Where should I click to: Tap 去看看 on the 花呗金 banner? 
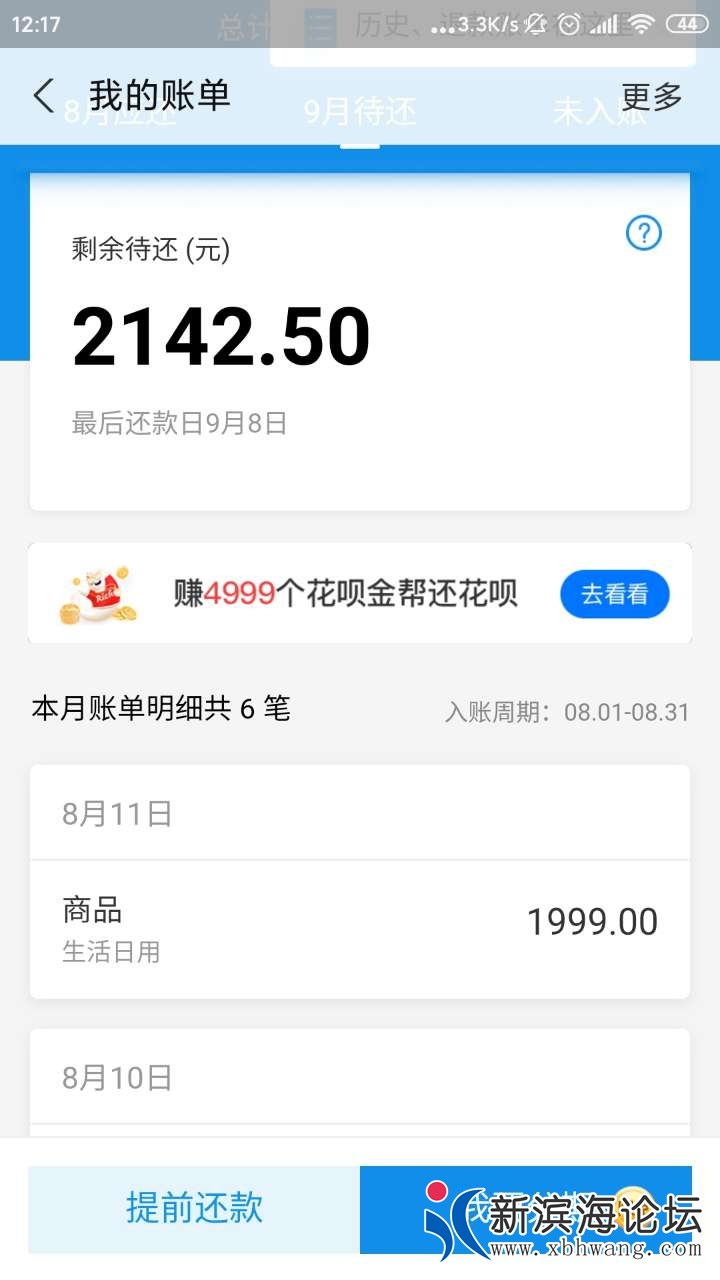tap(614, 595)
